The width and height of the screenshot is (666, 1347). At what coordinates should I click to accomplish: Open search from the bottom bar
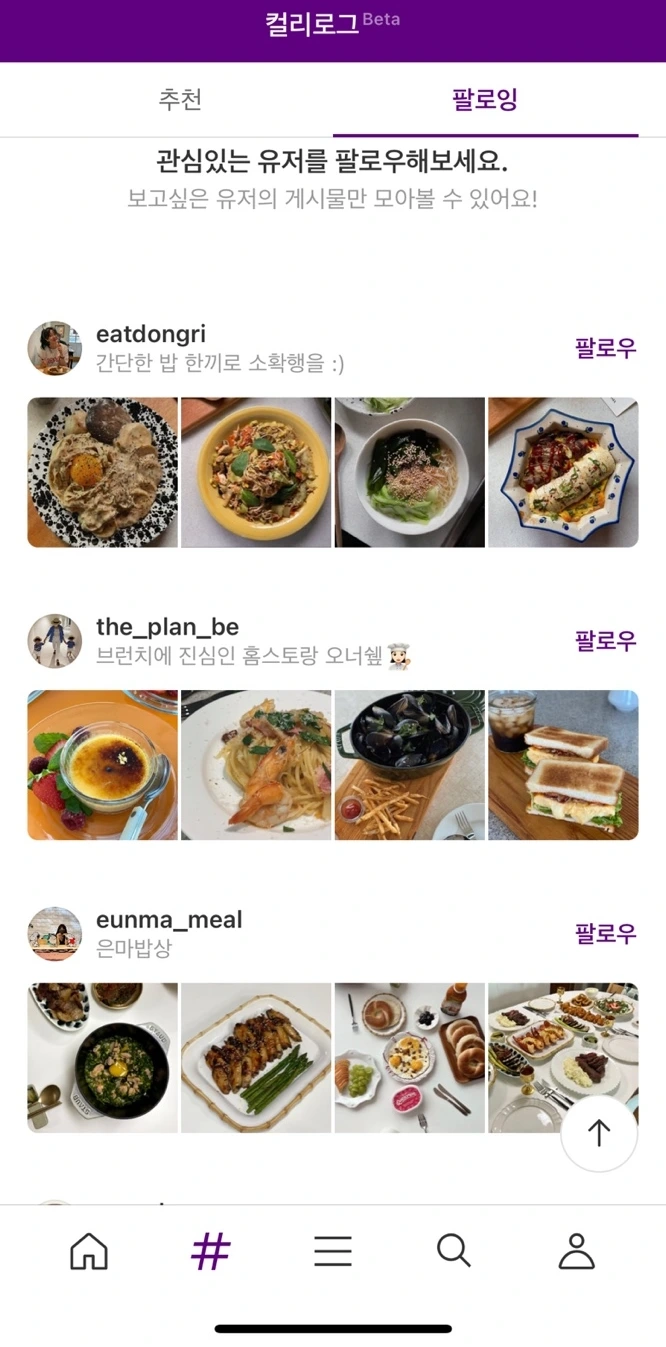454,1251
